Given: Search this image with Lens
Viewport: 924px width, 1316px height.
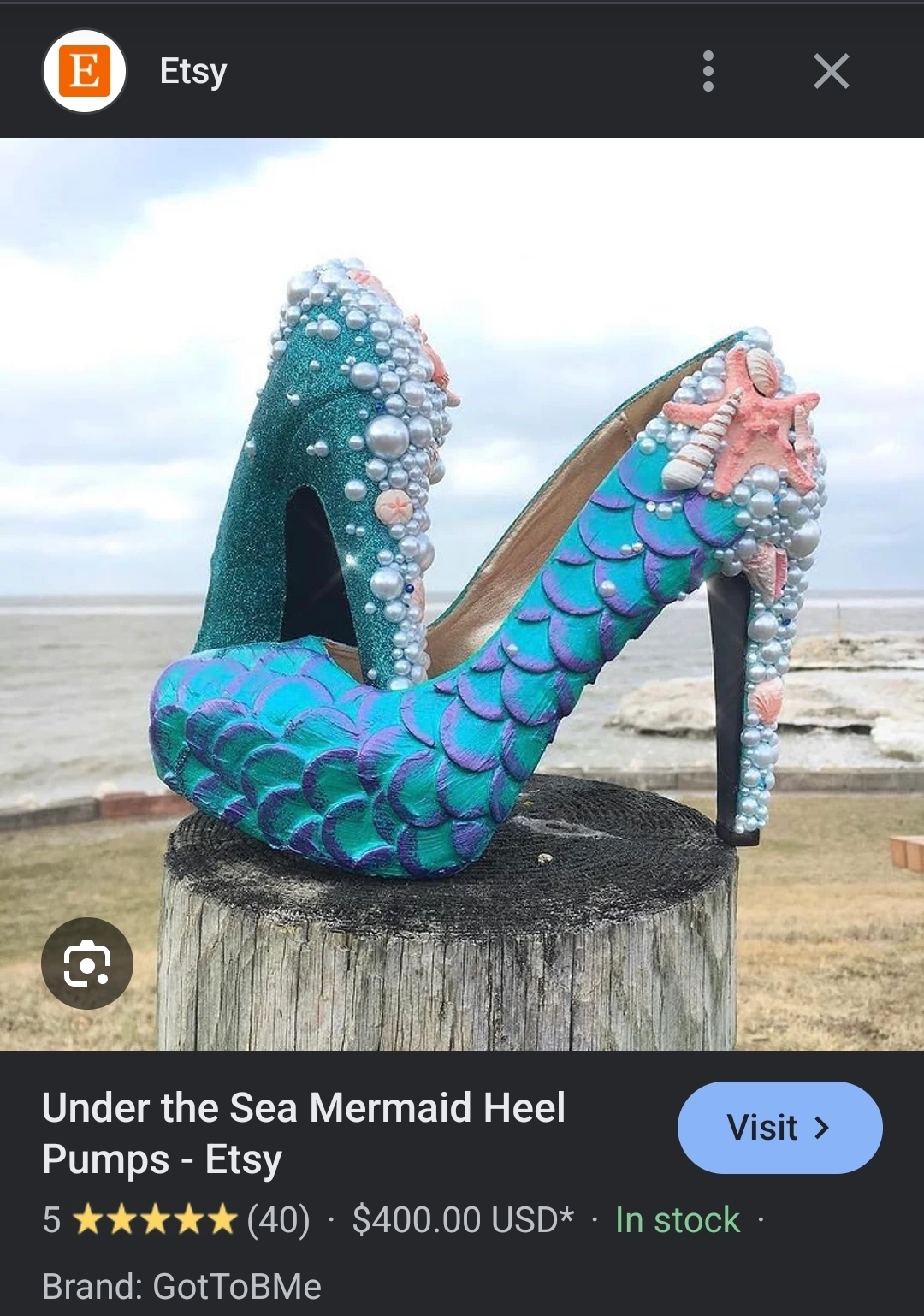Looking at the screenshot, I should [x=87, y=963].
